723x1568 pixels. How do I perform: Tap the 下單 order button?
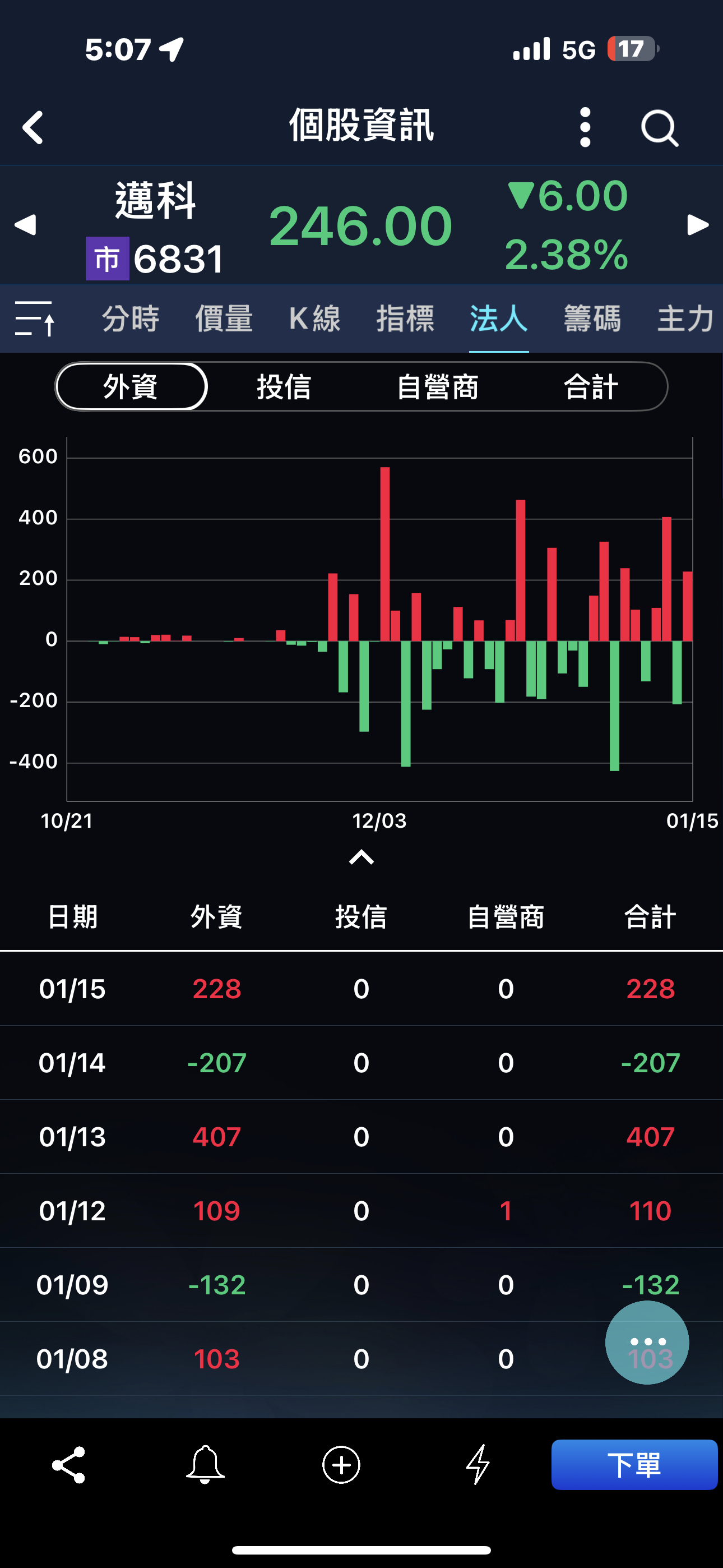click(x=634, y=1464)
